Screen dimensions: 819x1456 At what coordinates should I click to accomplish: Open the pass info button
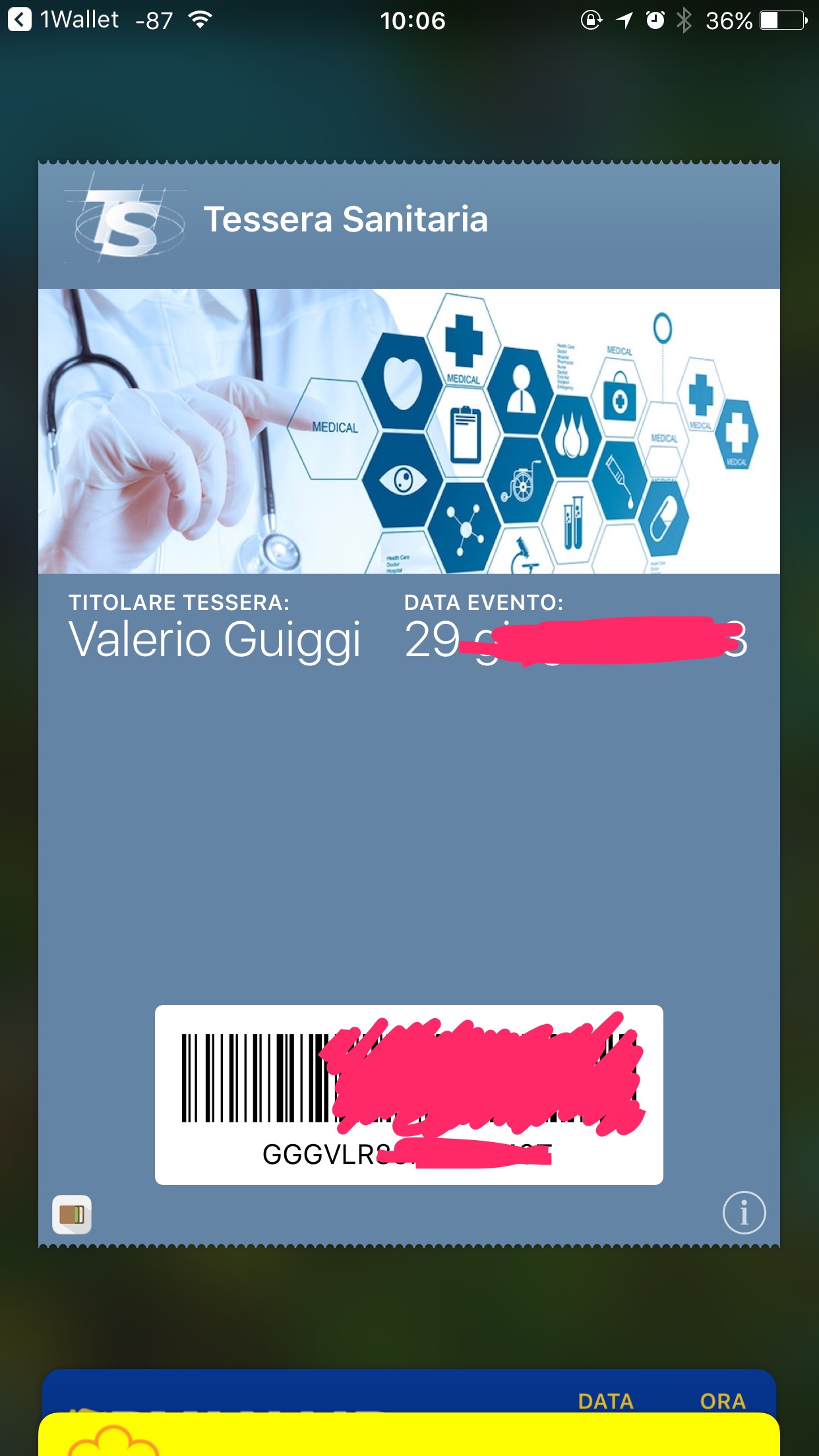744,1212
